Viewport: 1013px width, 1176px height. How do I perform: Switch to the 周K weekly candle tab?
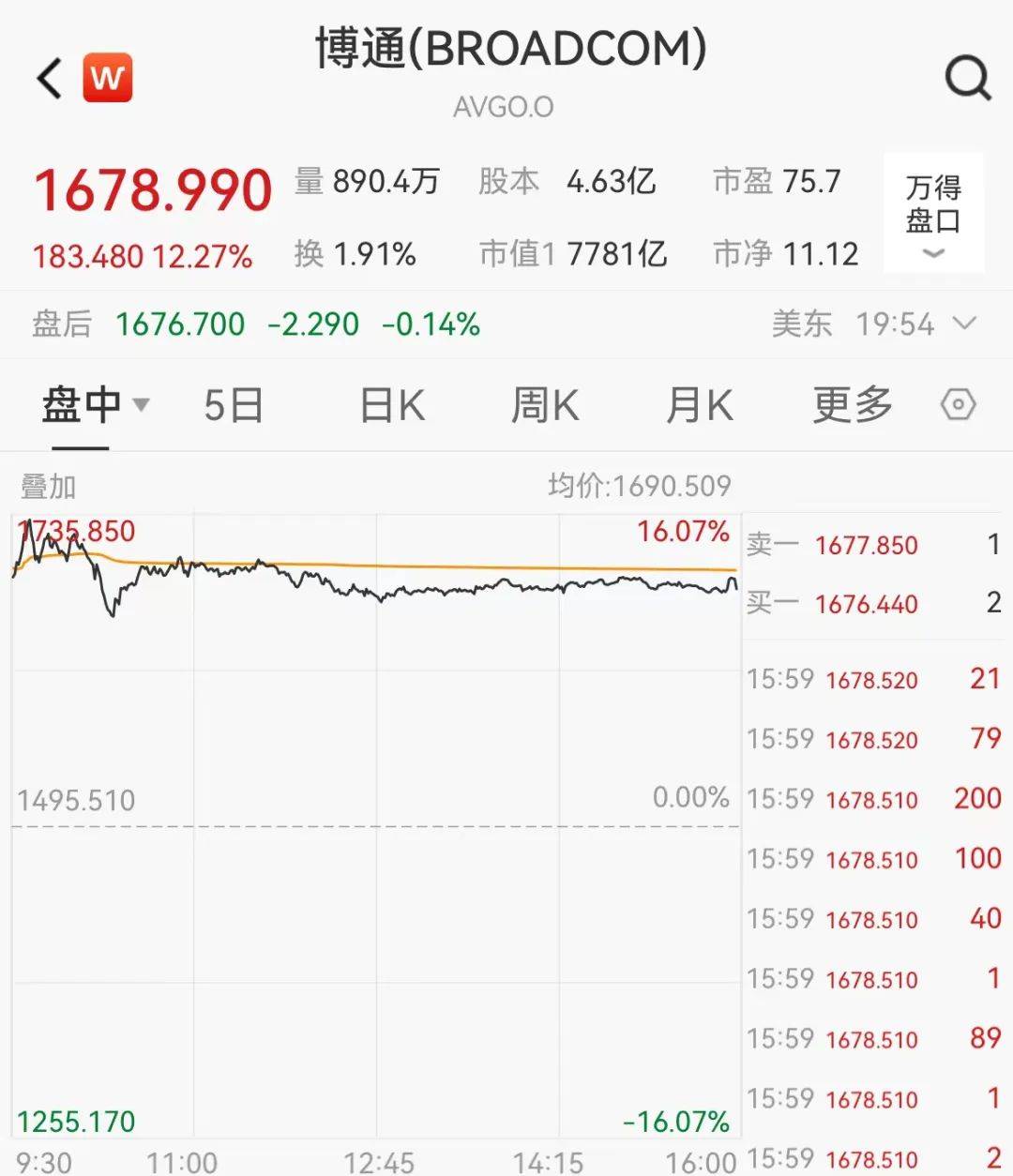point(544,404)
